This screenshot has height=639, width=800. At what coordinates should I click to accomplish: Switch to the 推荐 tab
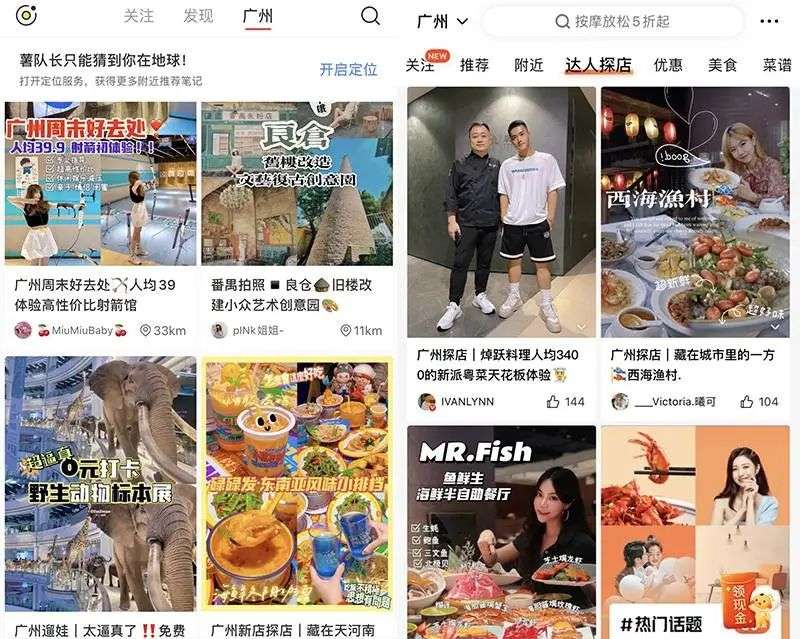(x=475, y=65)
